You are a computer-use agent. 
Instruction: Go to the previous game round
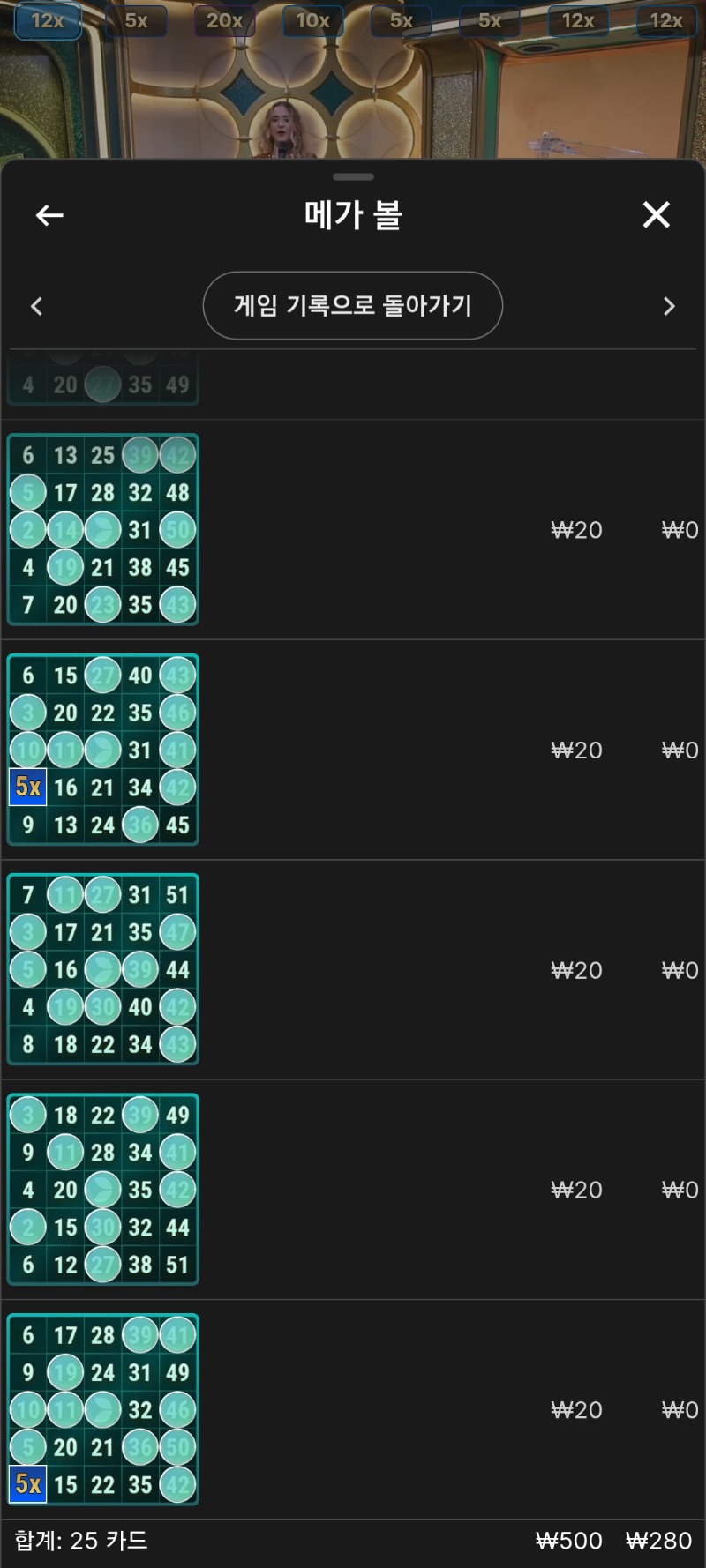coord(37,306)
